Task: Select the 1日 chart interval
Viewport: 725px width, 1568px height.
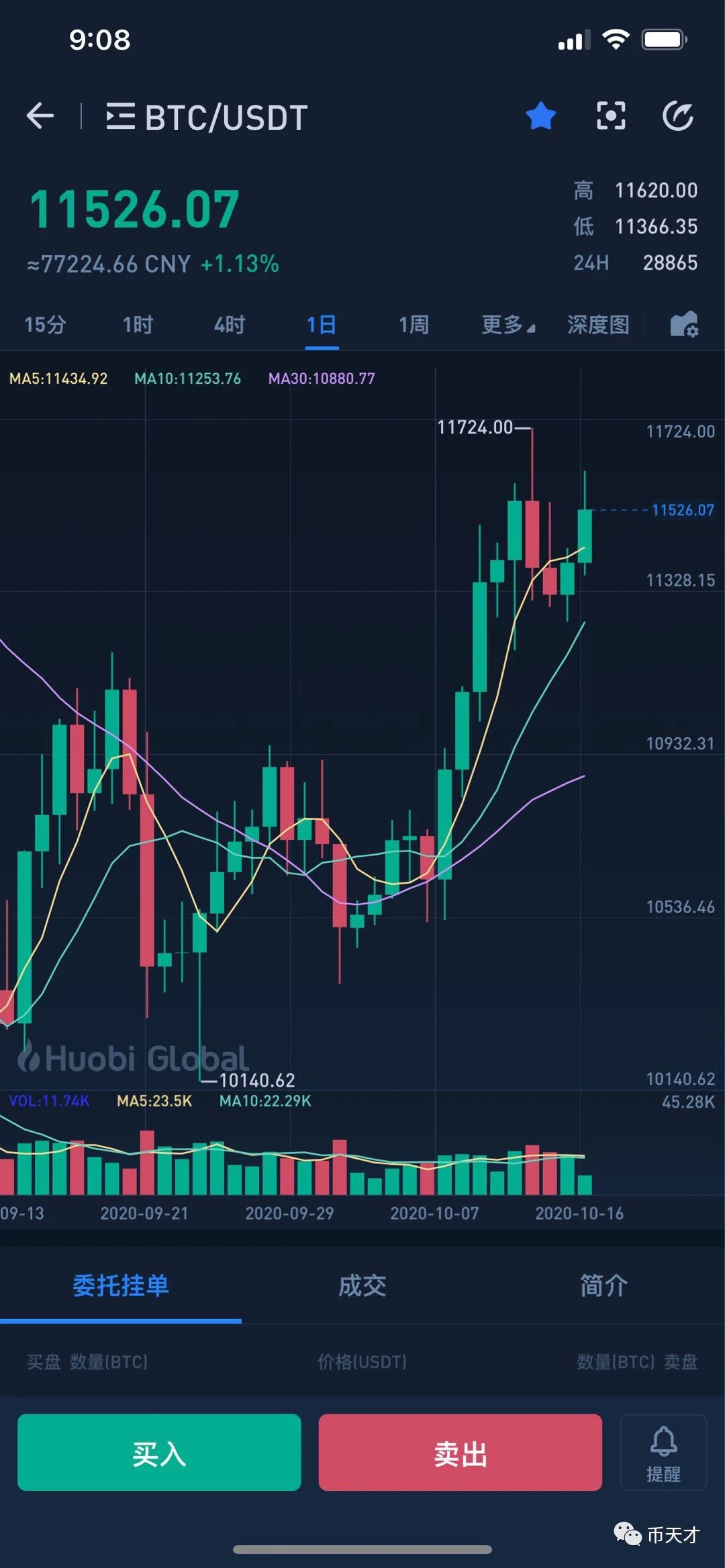Action: point(322,325)
